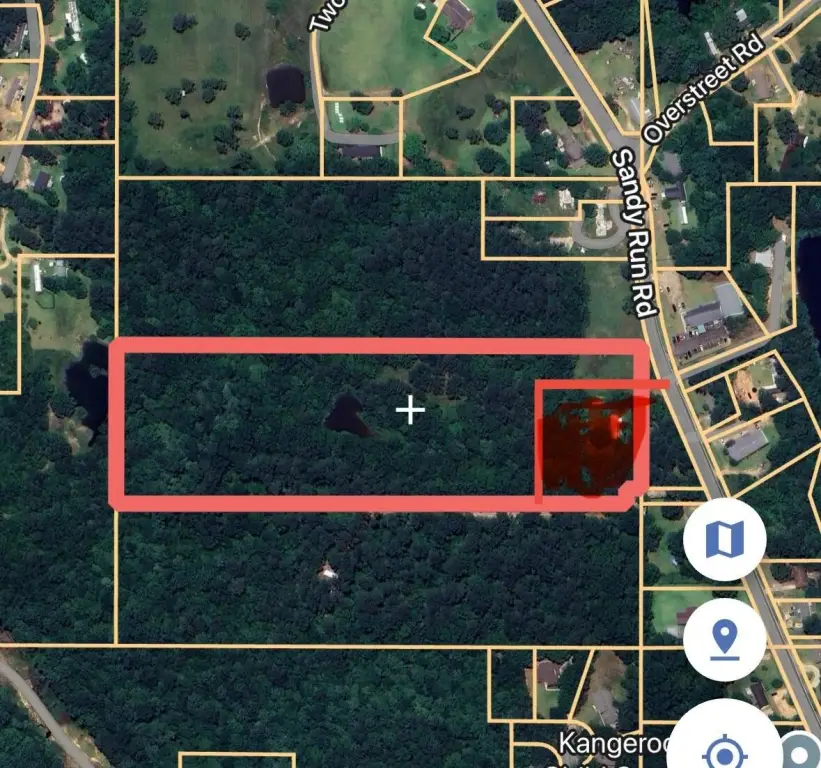Tap the drop pin location button

tap(724, 638)
